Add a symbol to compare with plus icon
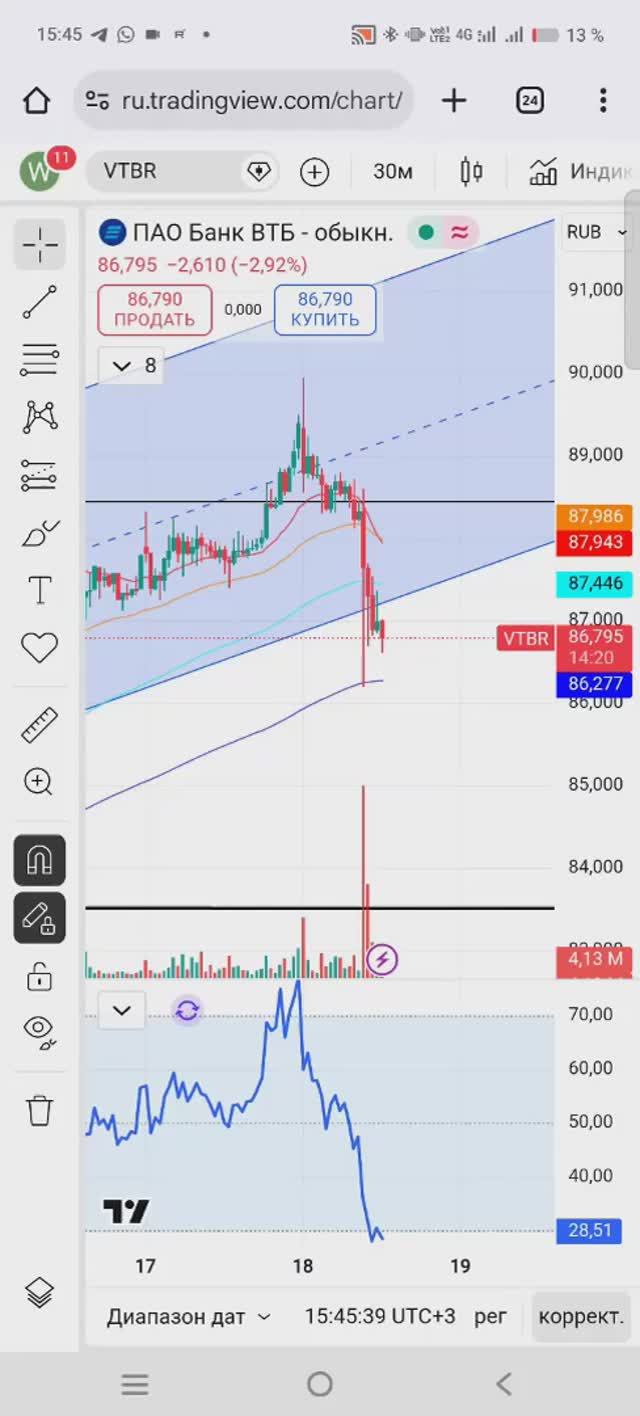The image size is (640, 1416). (314, 172)
